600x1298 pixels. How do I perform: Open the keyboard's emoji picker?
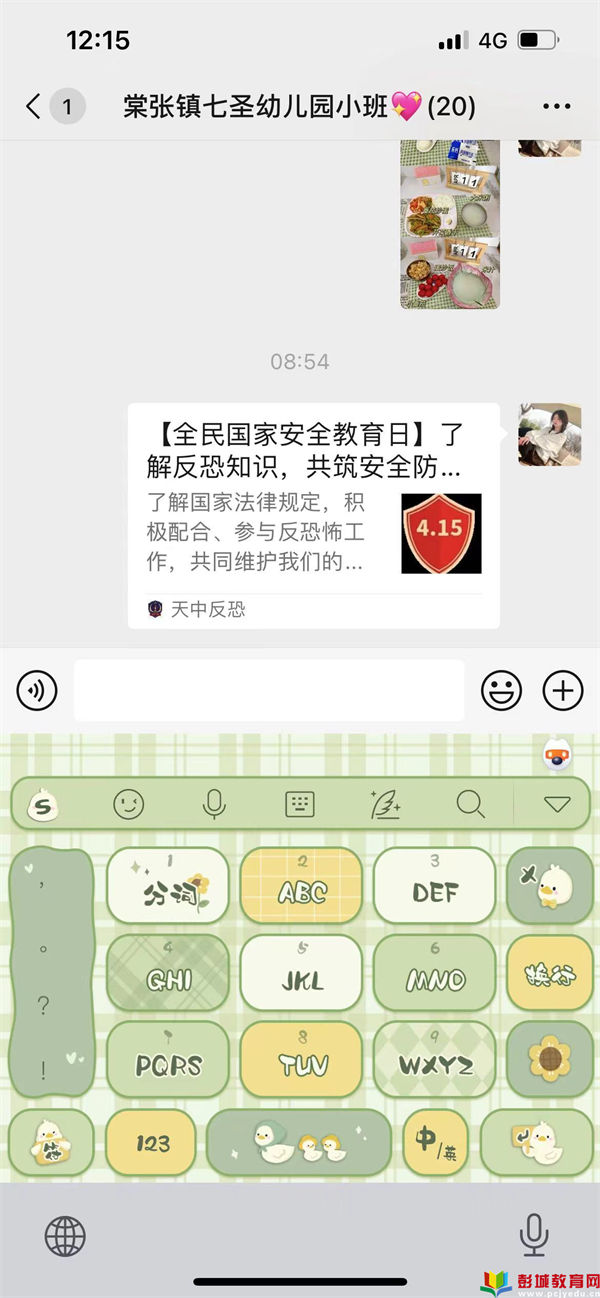128,804
